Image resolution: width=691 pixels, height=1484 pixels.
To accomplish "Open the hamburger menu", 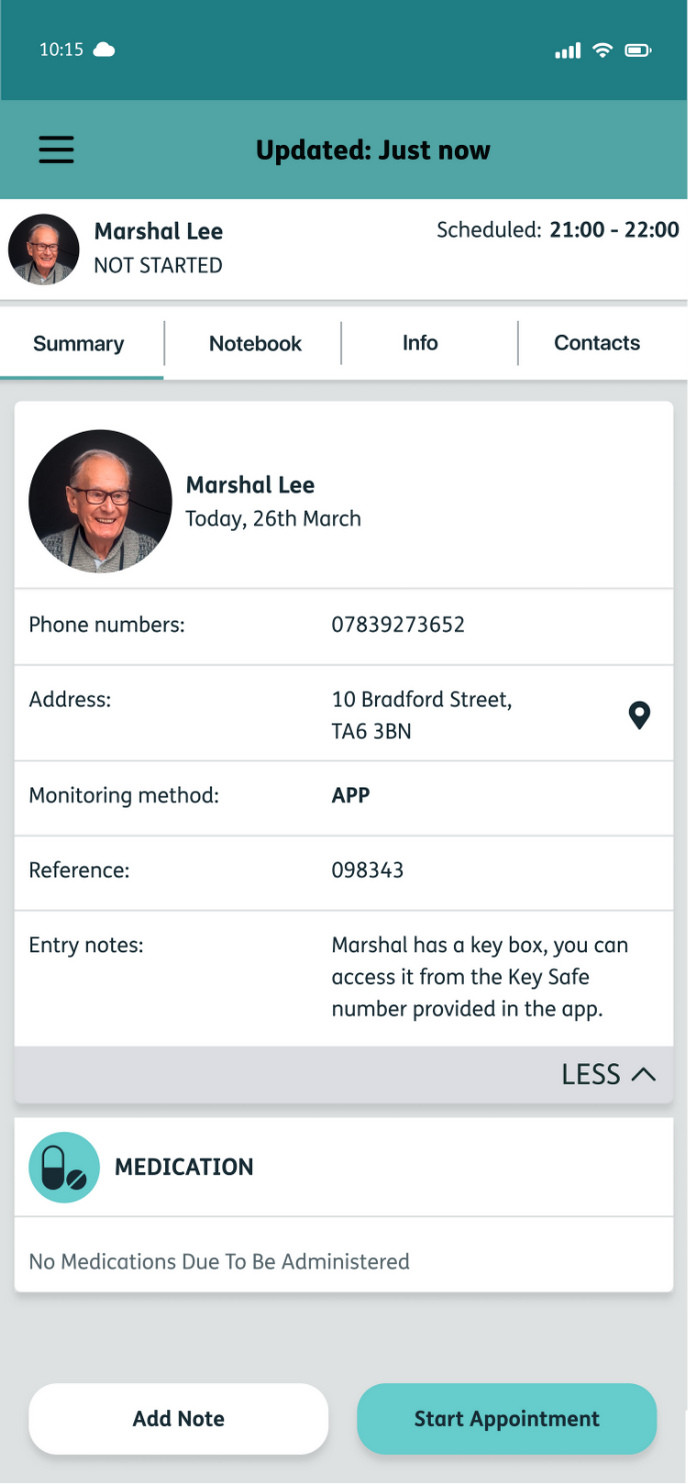I will pyautogui.click(x=57, y=150).
